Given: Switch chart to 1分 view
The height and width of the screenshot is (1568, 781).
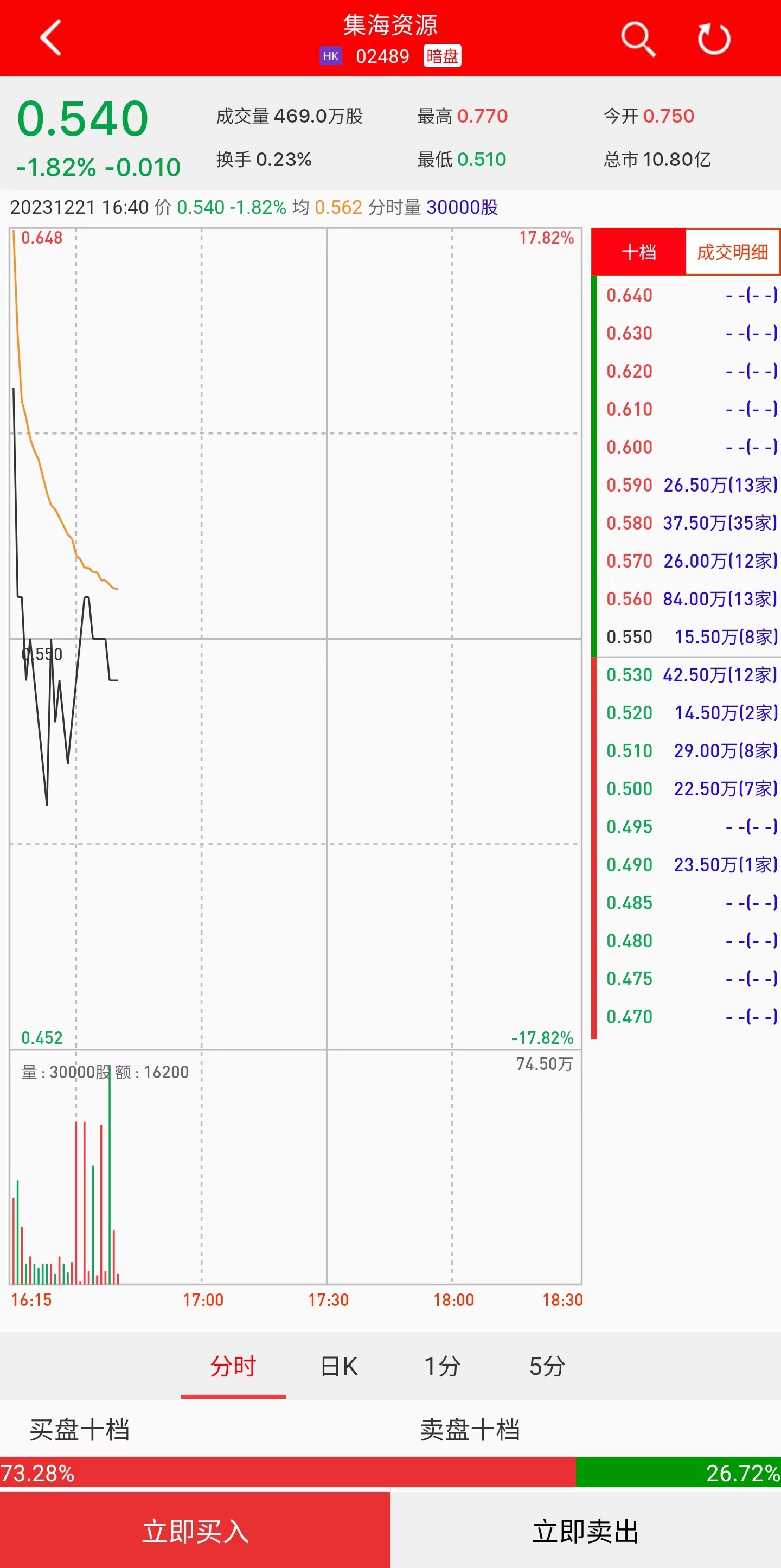Looking at the screenshot, I should (x=442, y=1367).
